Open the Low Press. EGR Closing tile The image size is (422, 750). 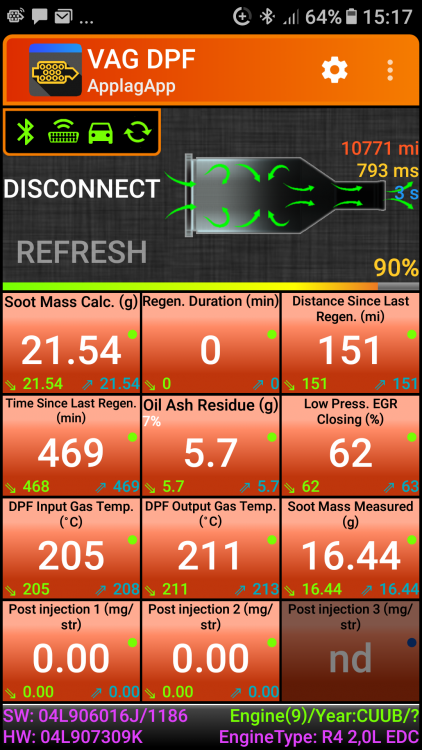(350, 445)
